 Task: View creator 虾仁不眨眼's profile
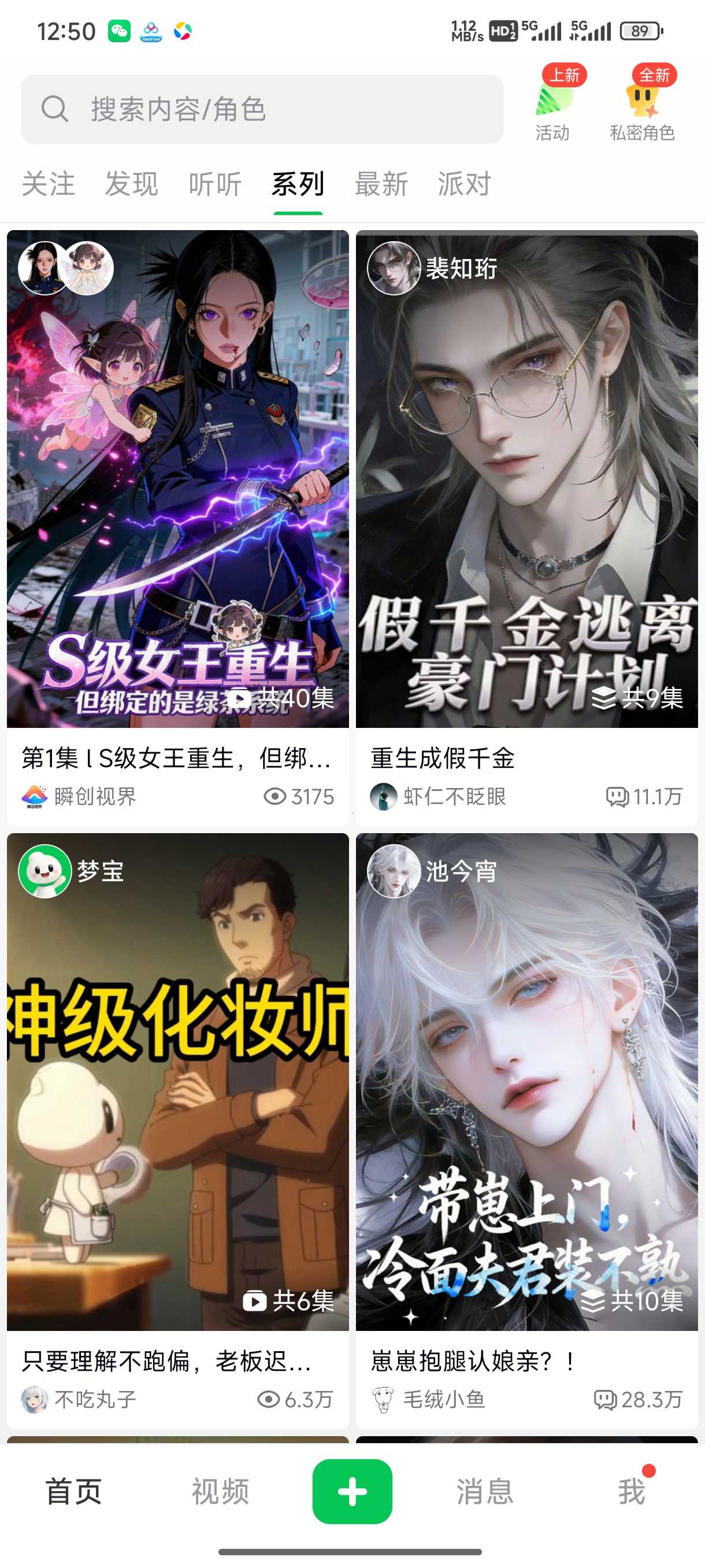tap(438, 796)
